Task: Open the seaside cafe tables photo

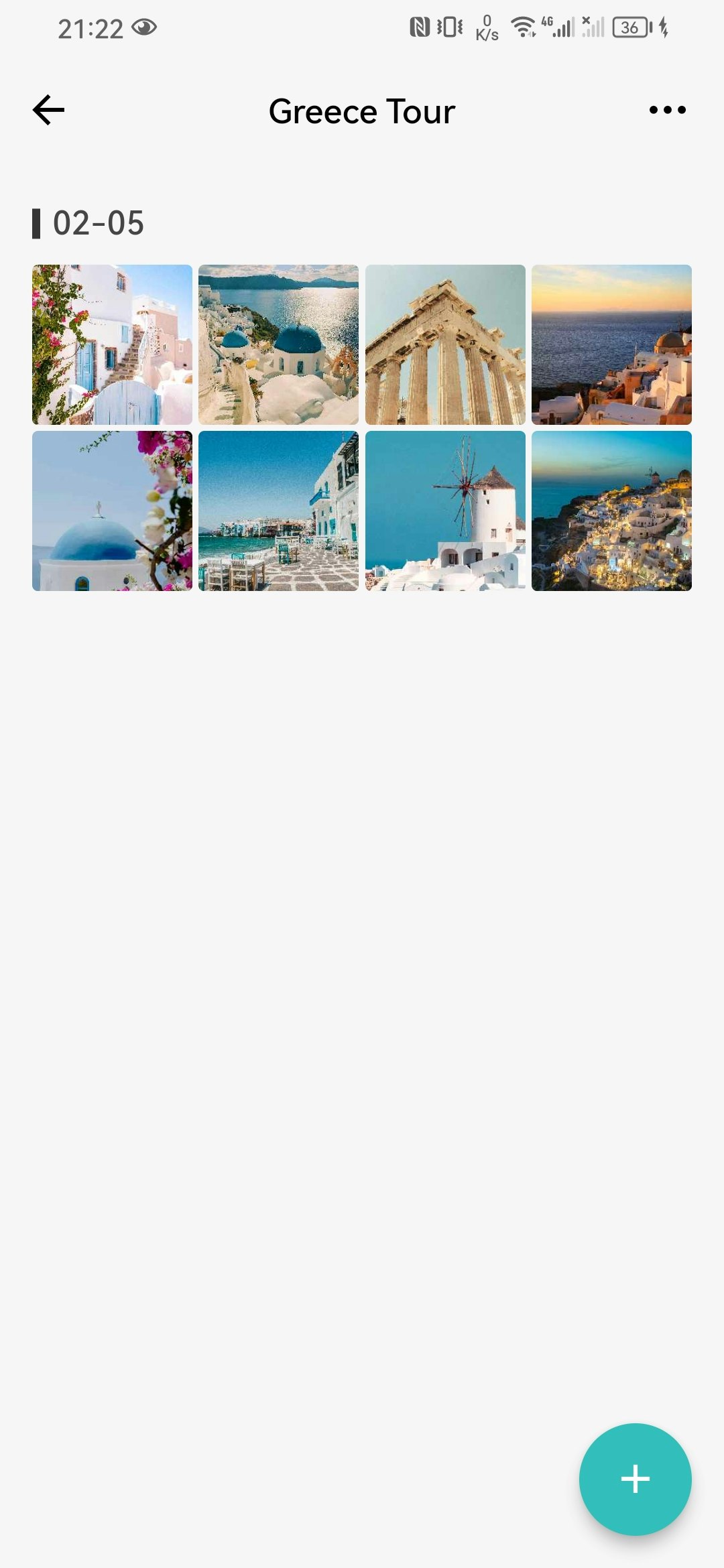Action: [278, 511]
